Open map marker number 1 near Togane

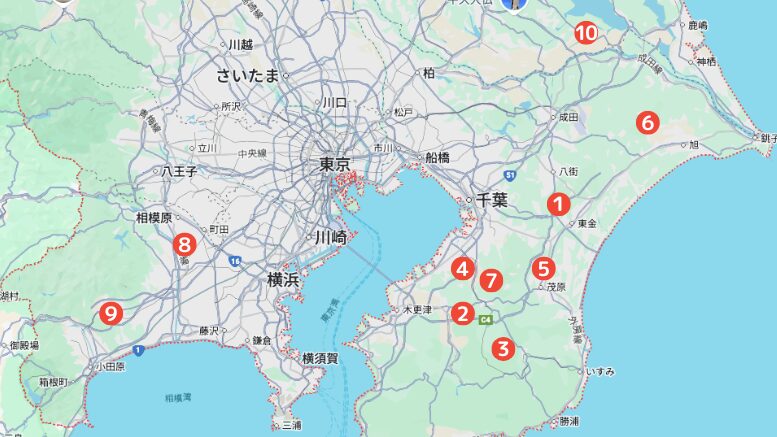[558, 204]
